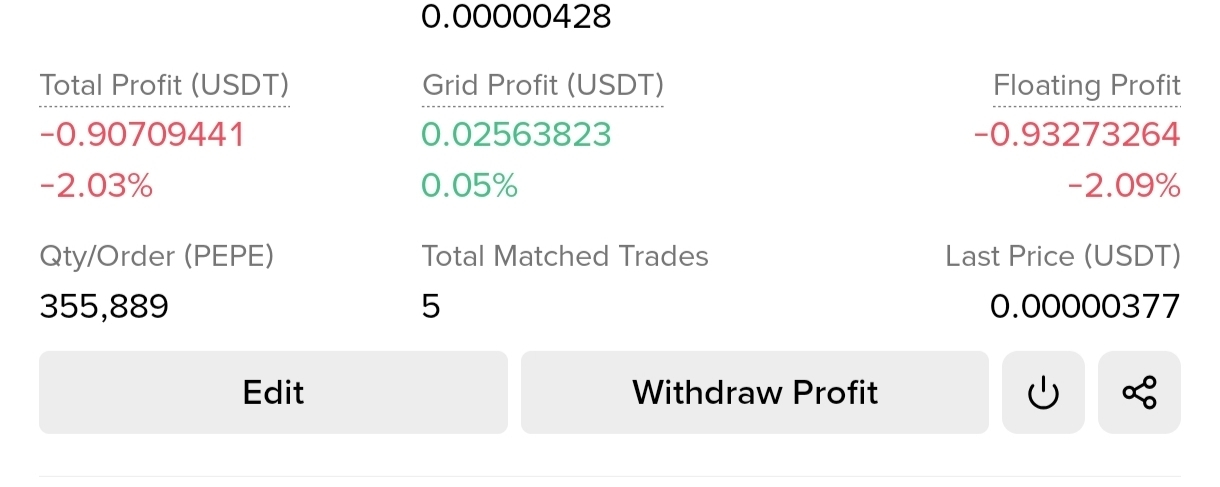Tap the Edit button
Image resolution: width=1220 pixels, height=487 pixels.
273,392
